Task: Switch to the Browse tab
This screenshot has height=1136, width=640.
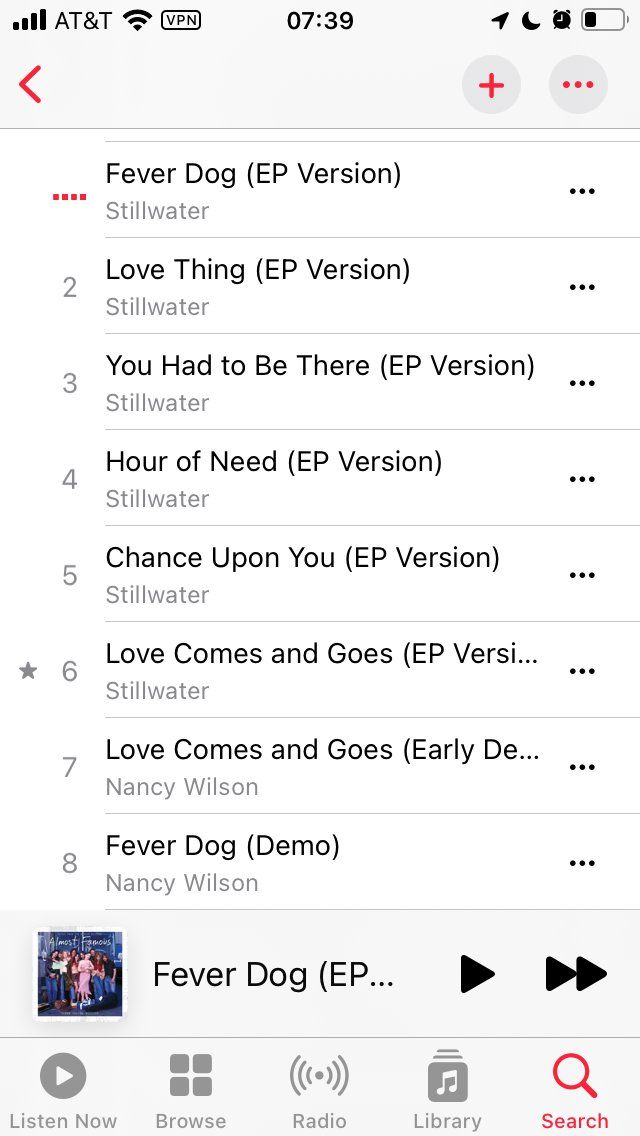Action: (191, 1092)
